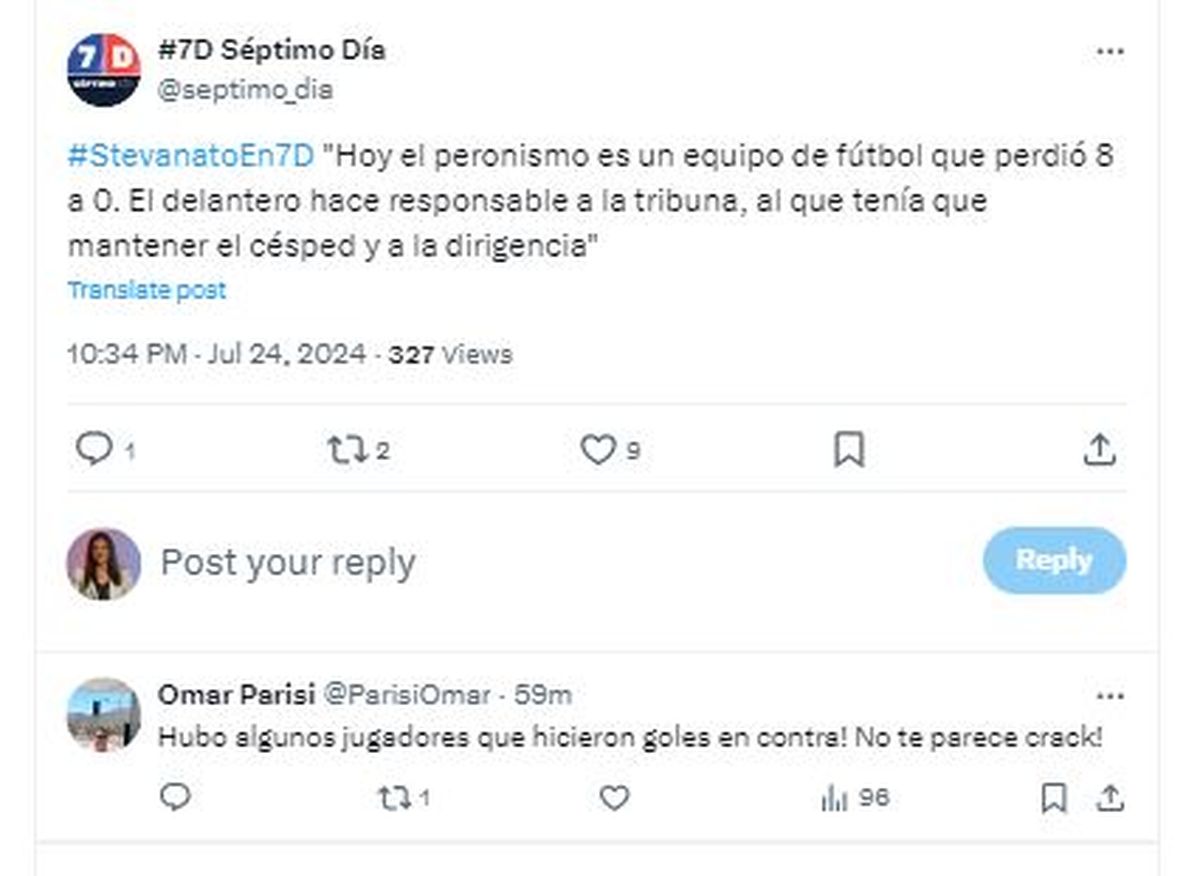Reply to the Séptimo Día post
Image resolution: width=1200 pixels, height=876 pixels.
tap(94, 450)
